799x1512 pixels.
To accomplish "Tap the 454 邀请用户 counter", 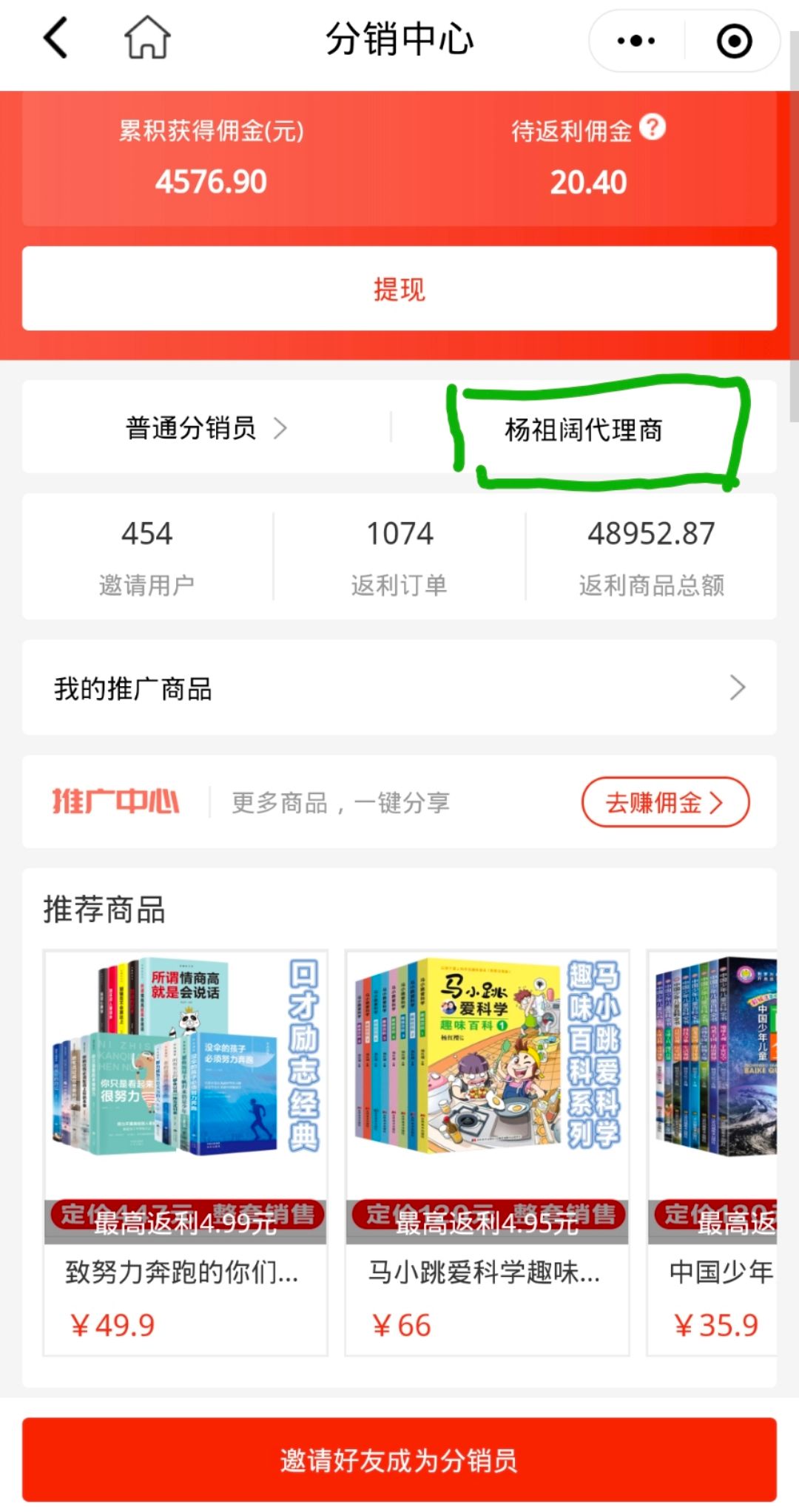I will (145, 555).
